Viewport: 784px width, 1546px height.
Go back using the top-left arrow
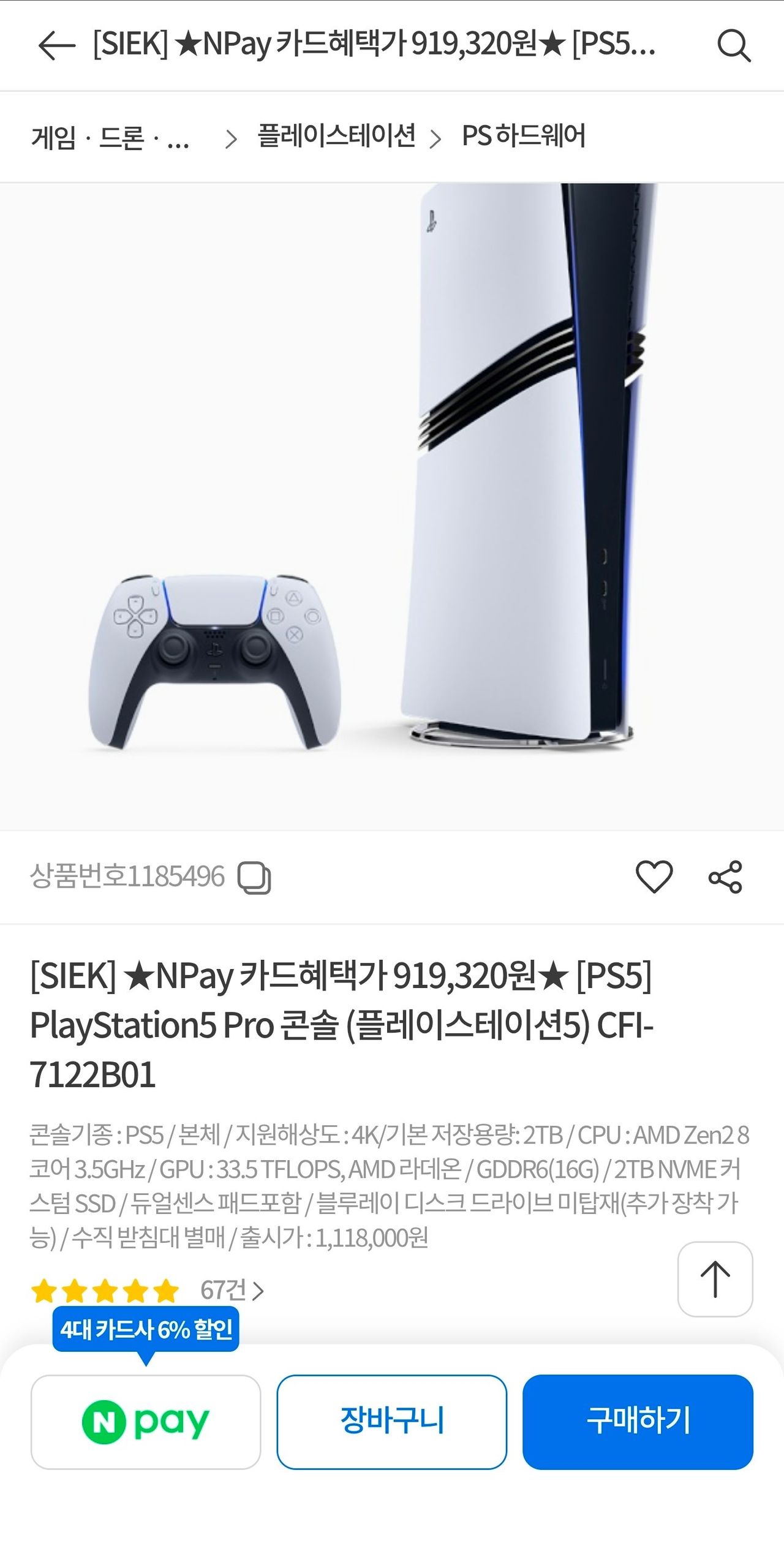coord(56,45)
